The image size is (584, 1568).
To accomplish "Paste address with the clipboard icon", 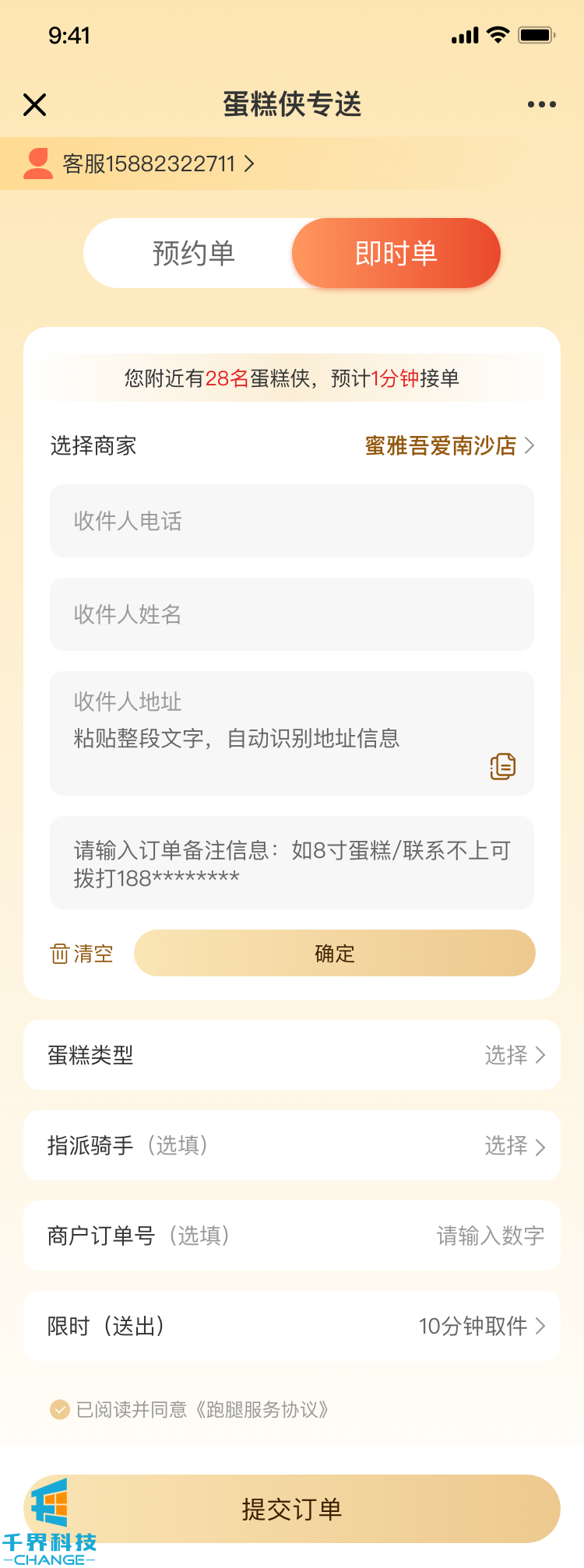I will tap(503, 766).
